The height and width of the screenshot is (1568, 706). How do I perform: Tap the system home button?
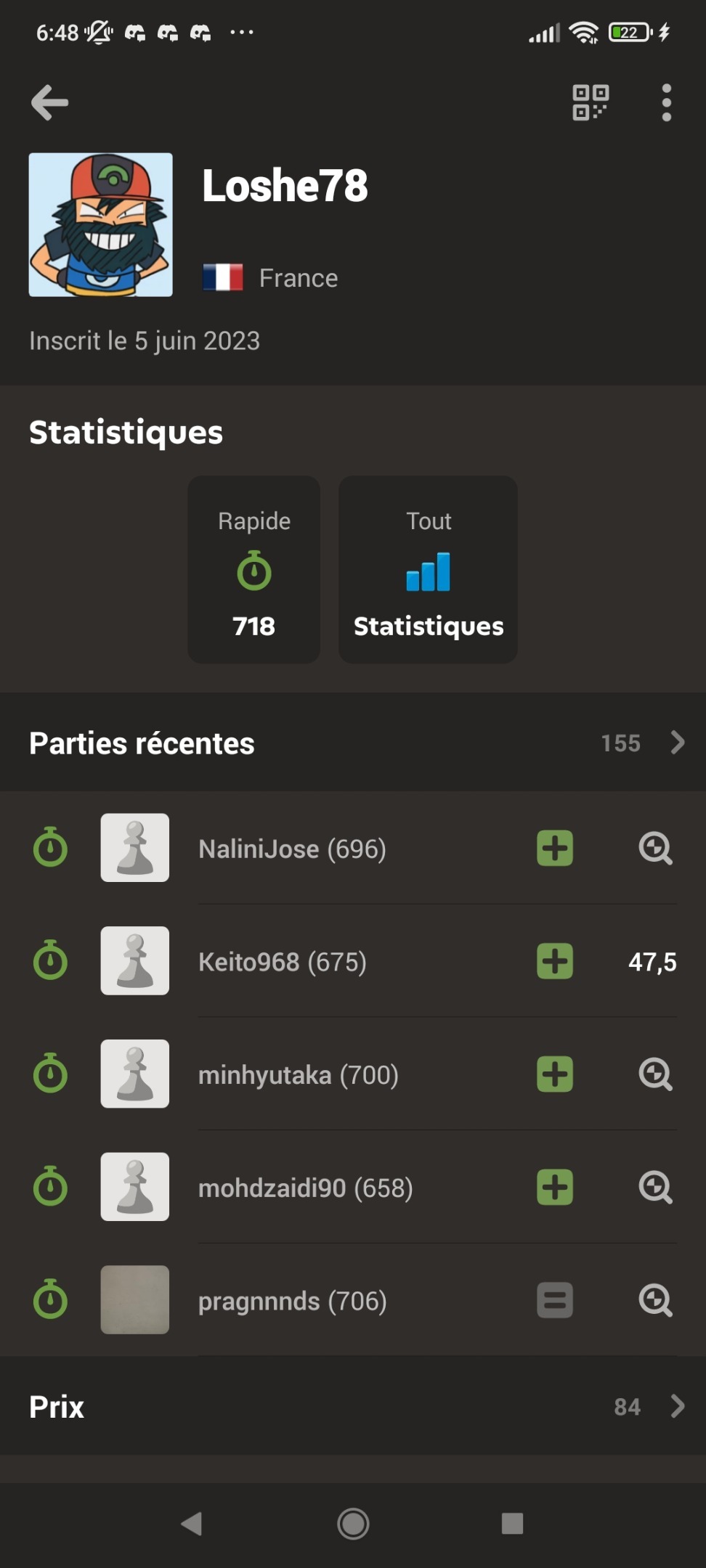point(353,1523)
